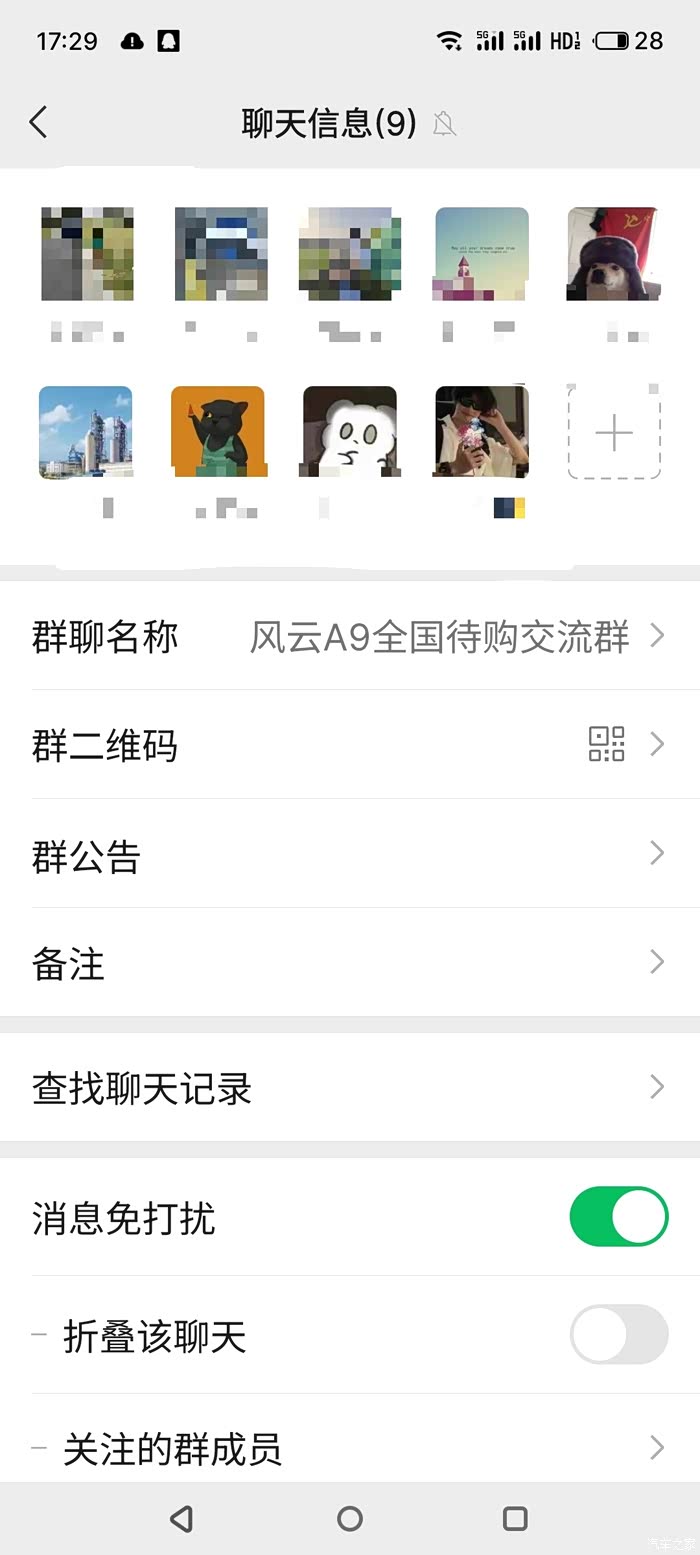Open the member with the black cat avatar

click(218, 432)
